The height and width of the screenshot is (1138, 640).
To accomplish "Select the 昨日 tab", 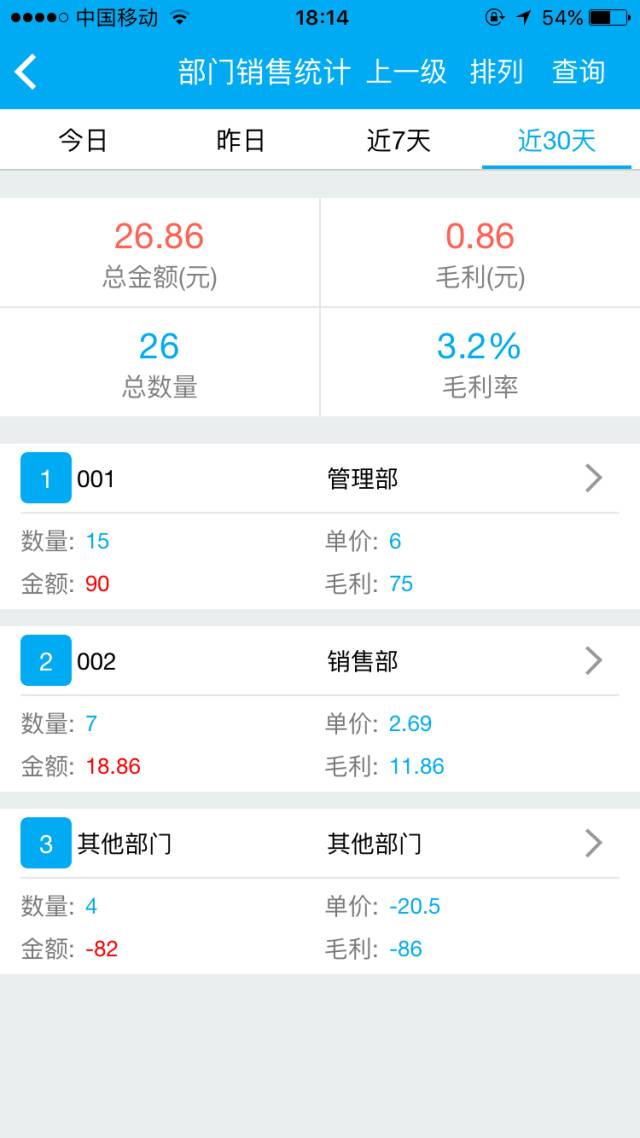I will coord(241,141).
